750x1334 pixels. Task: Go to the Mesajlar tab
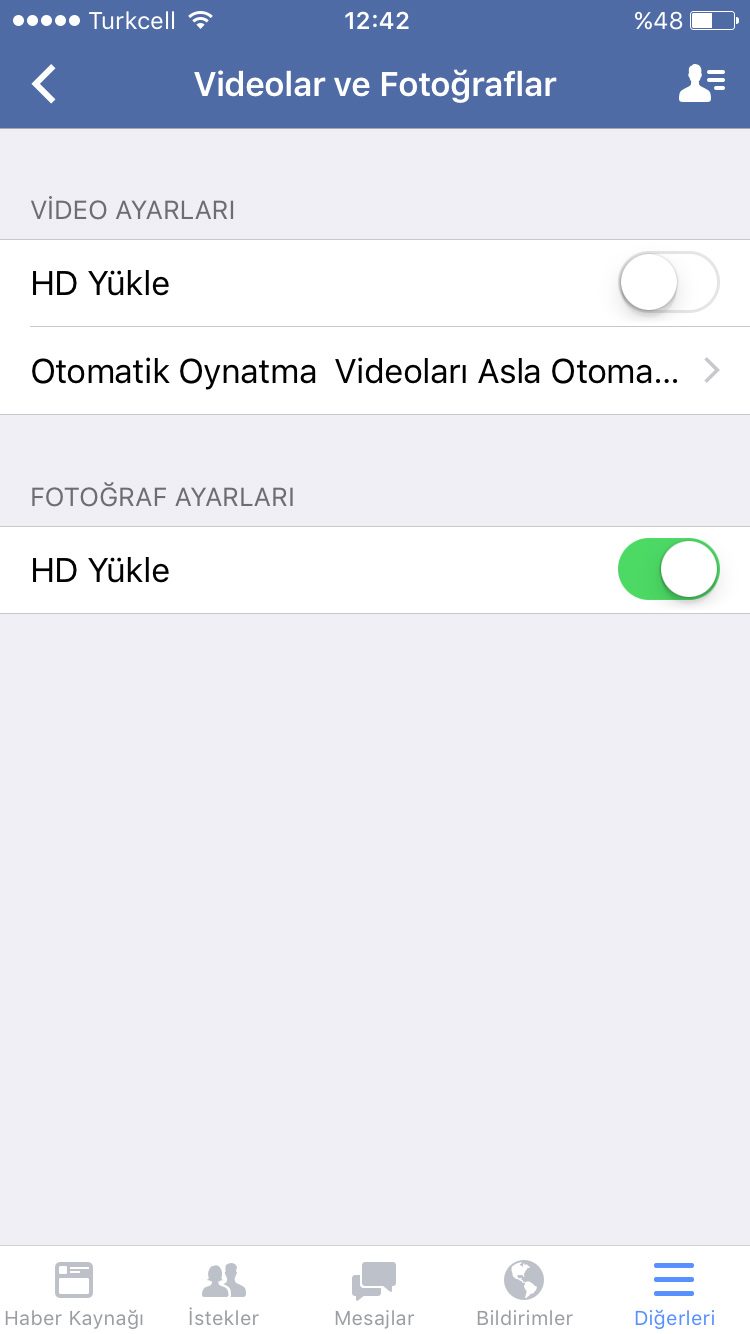click(x=374, y=1292)
